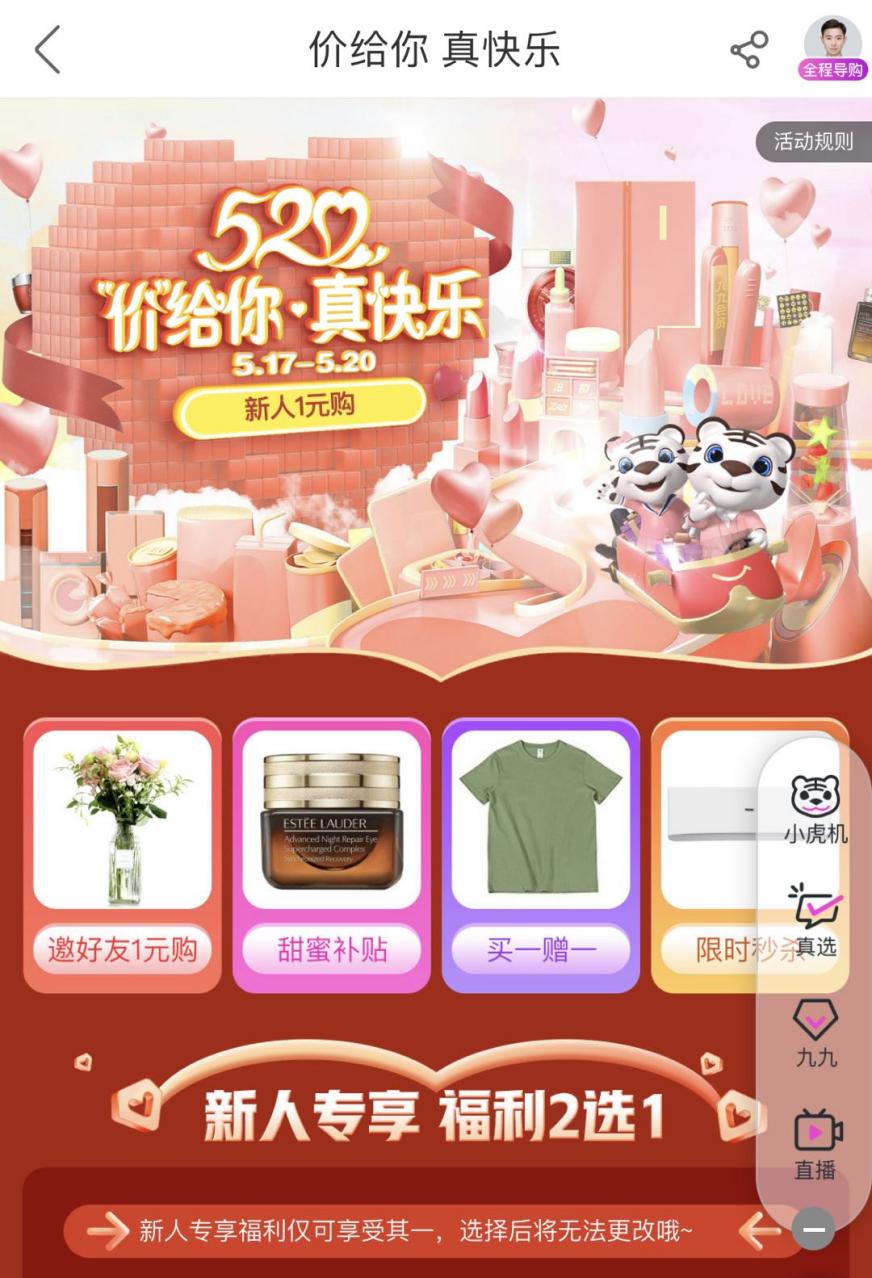Share this promotion page
The height and width of the screenshot is (1278, 872).
pos(749,50)
